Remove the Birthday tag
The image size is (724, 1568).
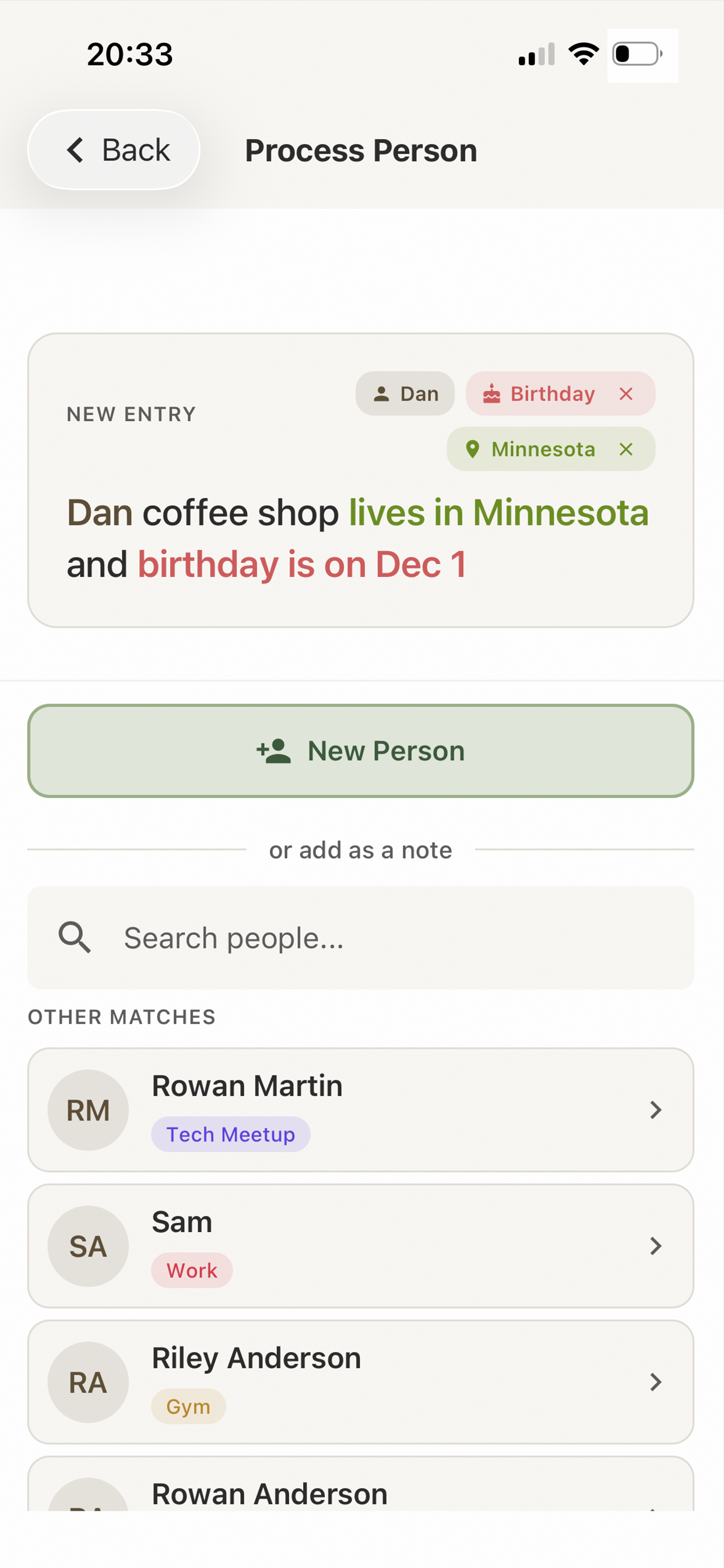pos(626,394)
